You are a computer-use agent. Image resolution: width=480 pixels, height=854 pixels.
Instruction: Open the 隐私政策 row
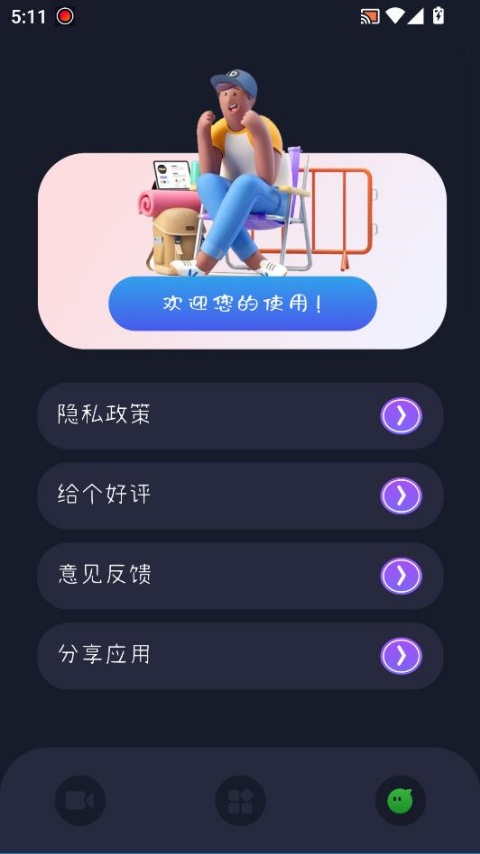tap(240, 416)
